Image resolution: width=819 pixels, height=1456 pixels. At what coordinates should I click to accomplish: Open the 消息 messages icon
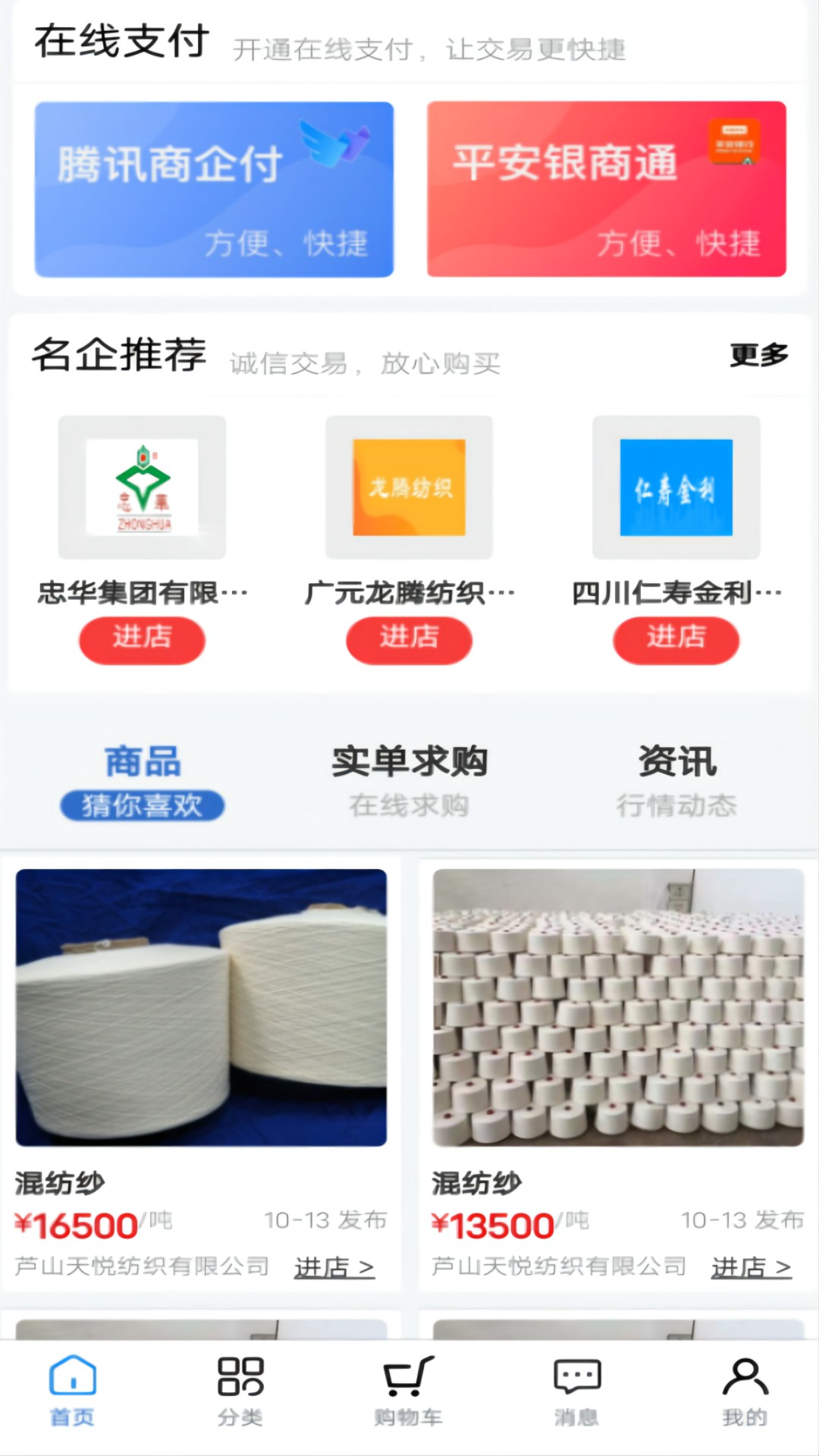click(576, 1385)
